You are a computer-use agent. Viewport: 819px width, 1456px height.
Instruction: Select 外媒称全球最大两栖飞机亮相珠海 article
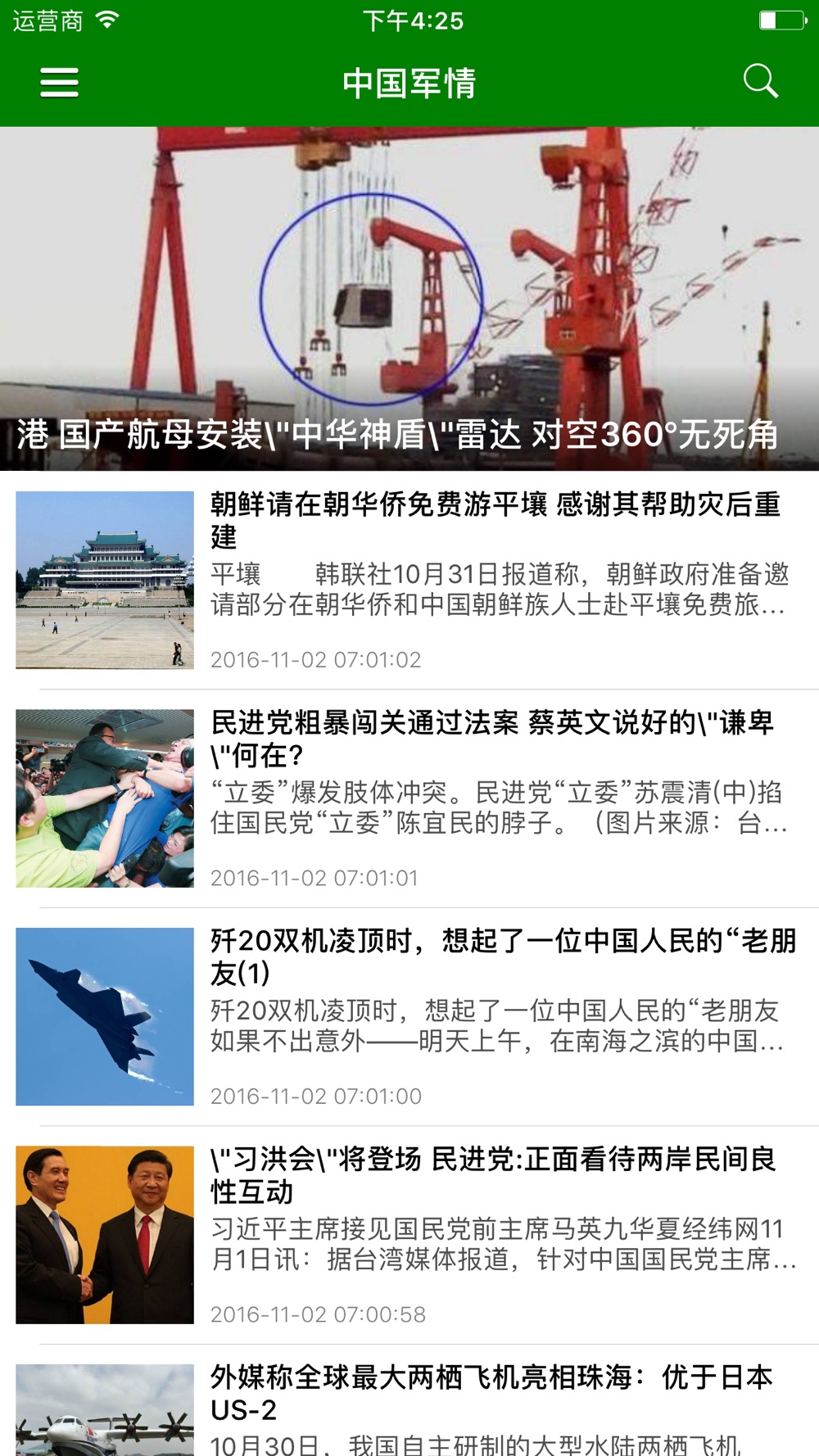point(491,1392)
